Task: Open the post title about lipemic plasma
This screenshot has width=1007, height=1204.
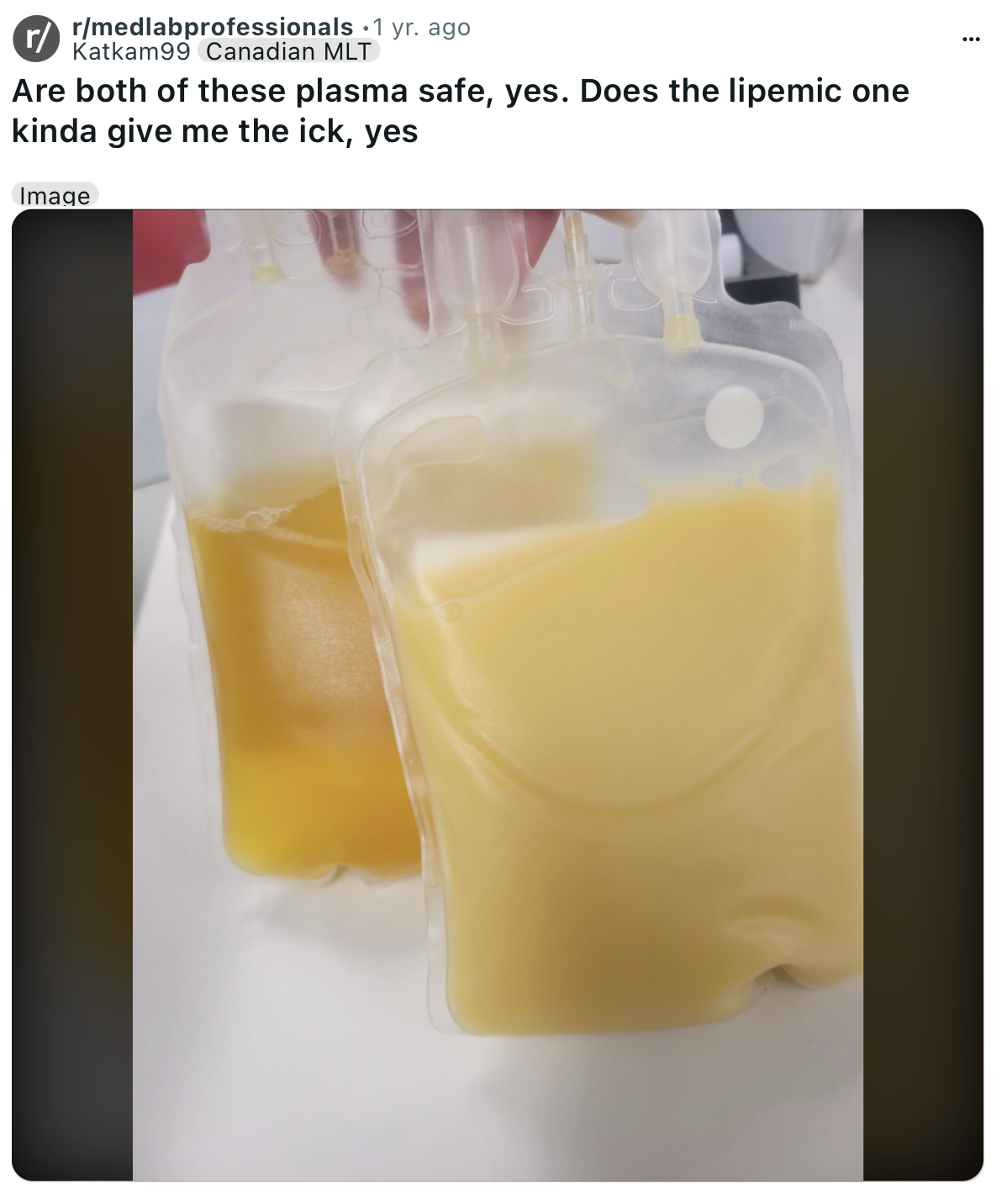Action: click(x=461, y=111)
